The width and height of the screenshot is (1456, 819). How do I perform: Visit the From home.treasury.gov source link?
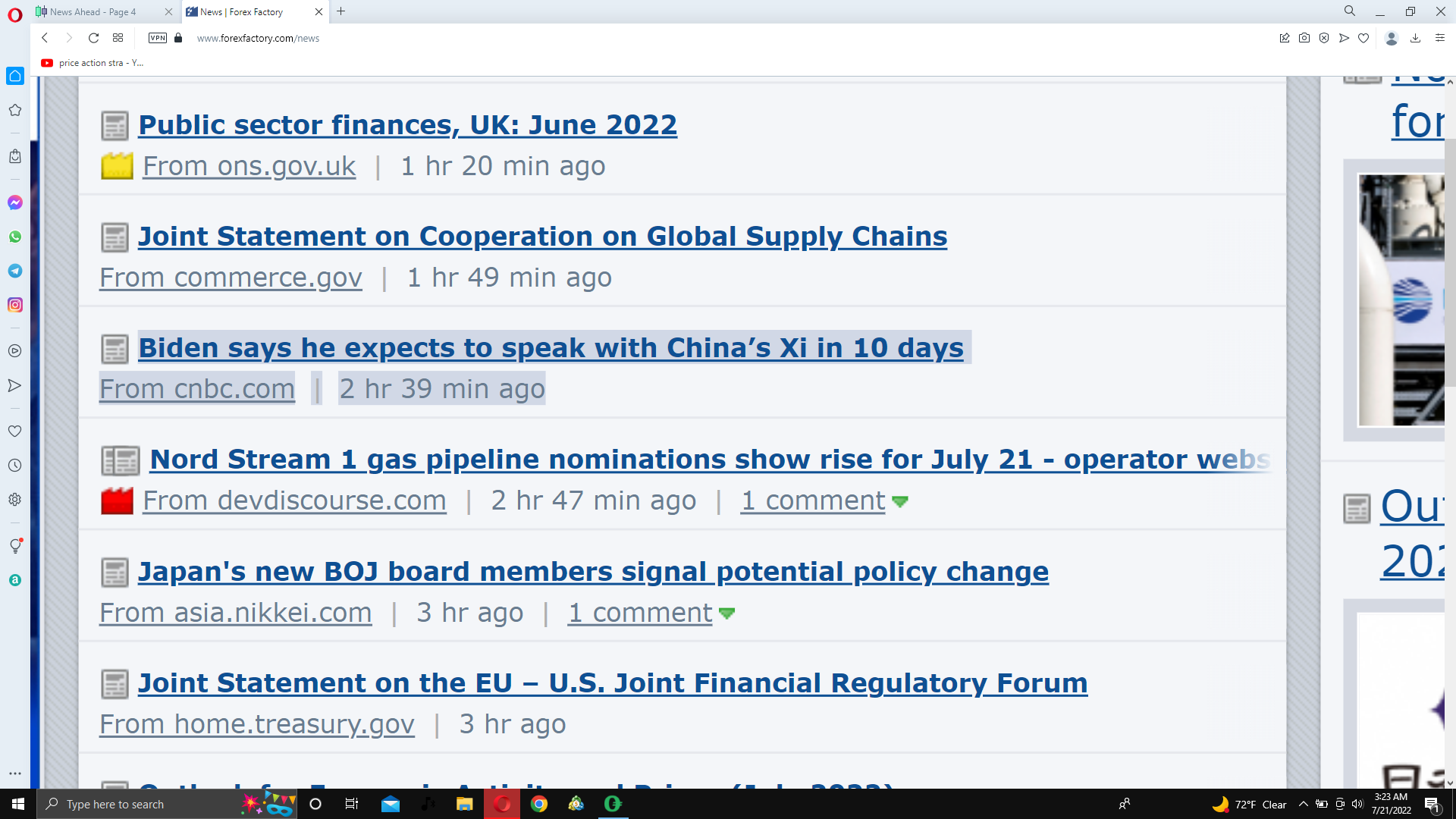tap(257, 724)
